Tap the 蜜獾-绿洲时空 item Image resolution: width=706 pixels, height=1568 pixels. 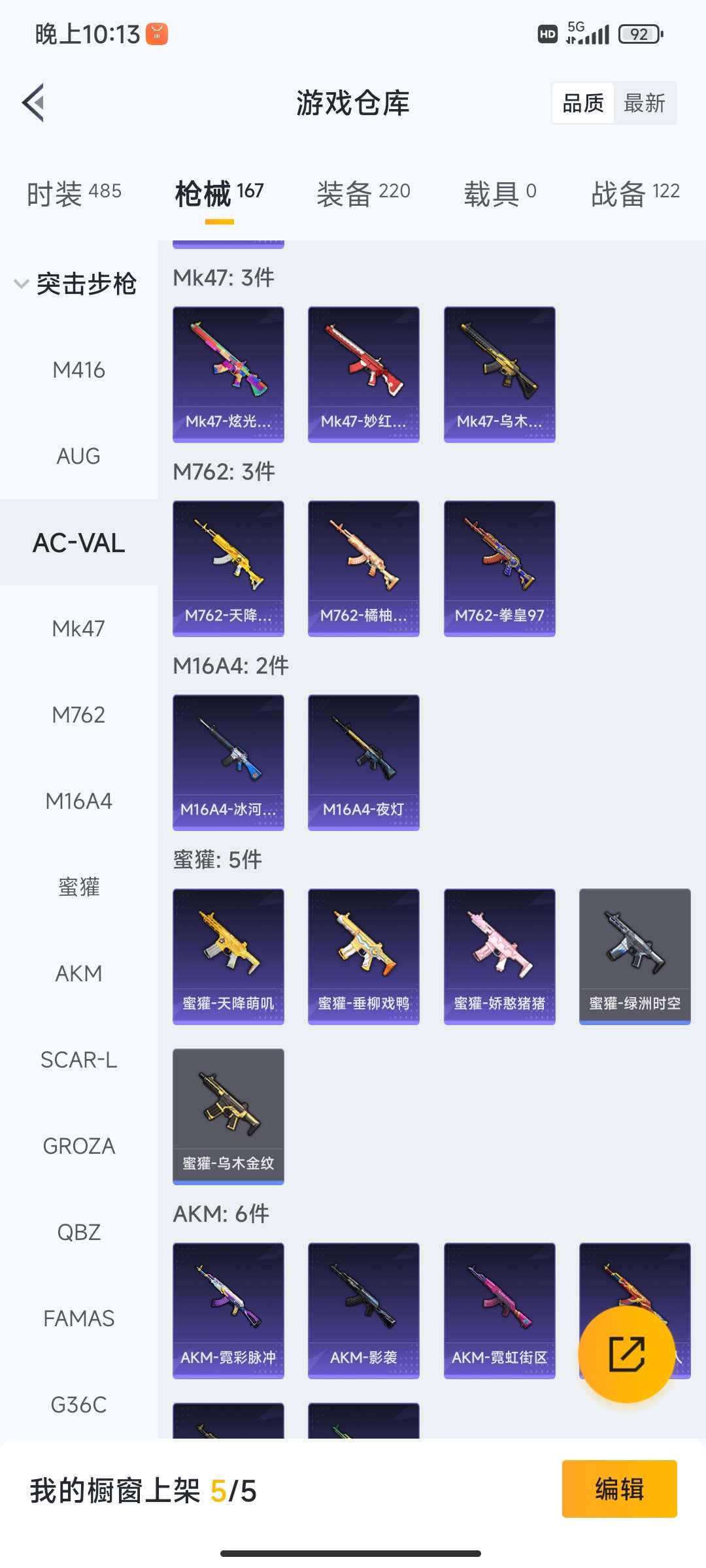635,956
